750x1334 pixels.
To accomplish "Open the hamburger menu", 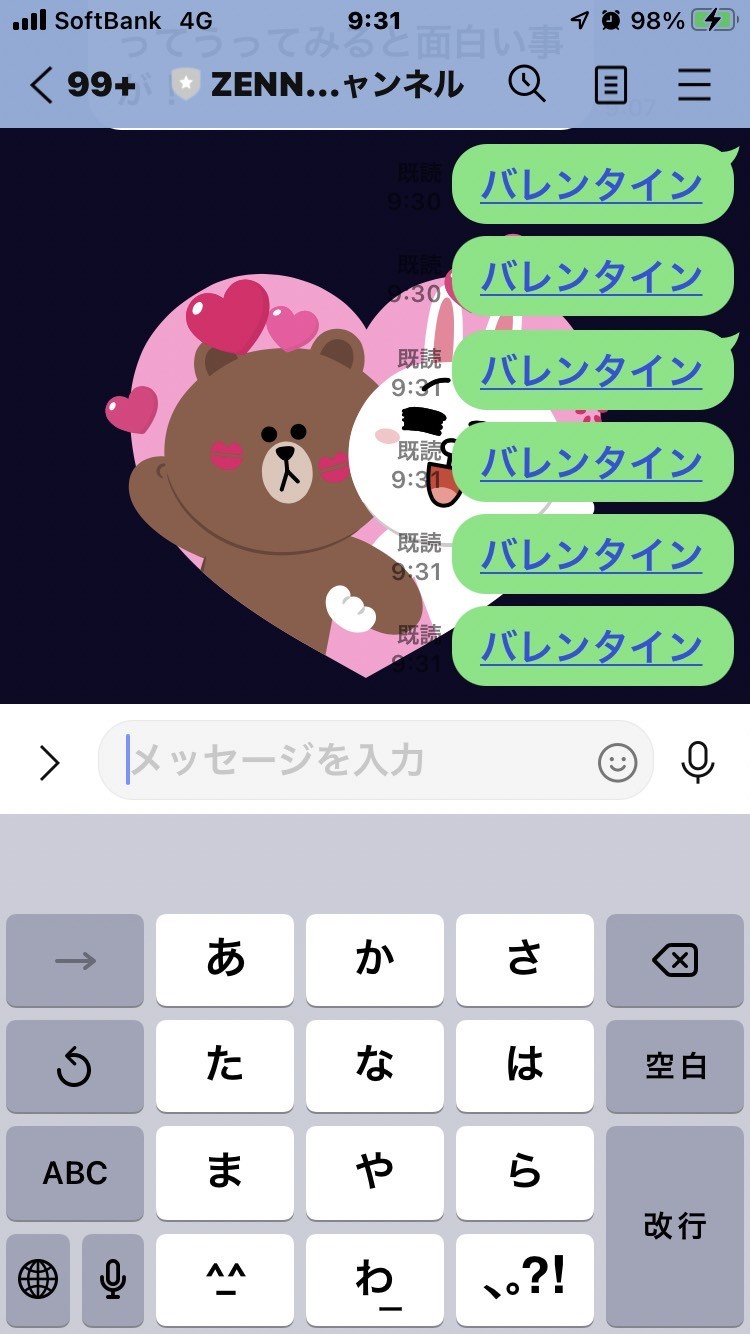I will click(x=694, y=85).
